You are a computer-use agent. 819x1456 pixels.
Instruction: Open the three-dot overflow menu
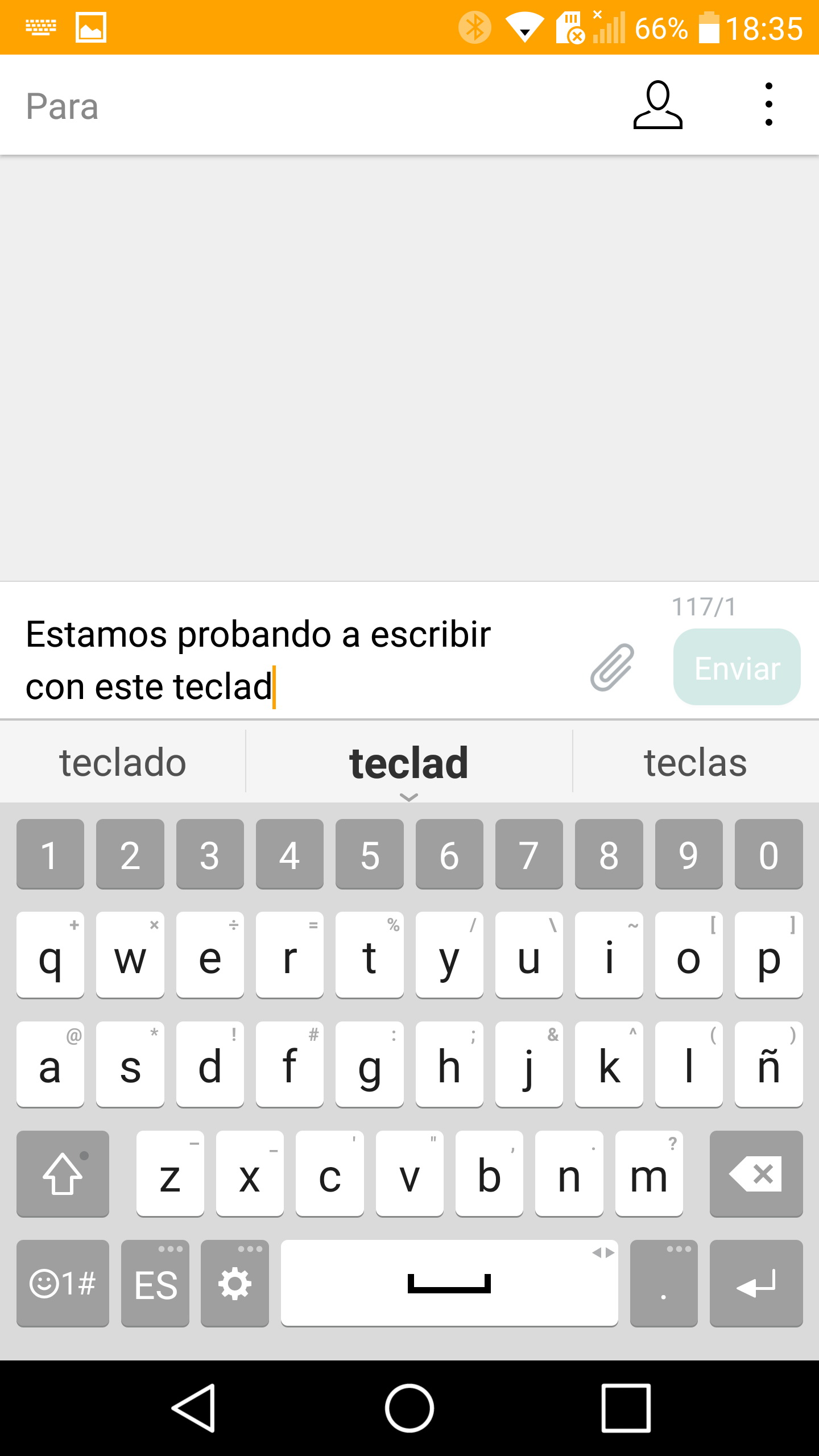click(x=768, y=105)
